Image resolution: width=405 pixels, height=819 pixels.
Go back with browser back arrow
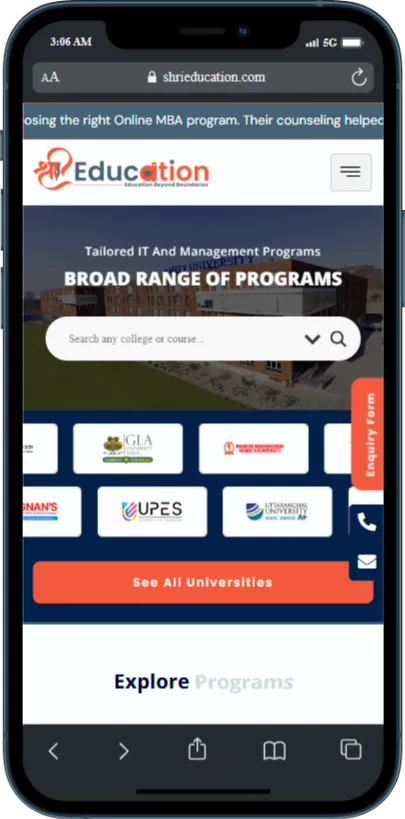click(53, 751)
